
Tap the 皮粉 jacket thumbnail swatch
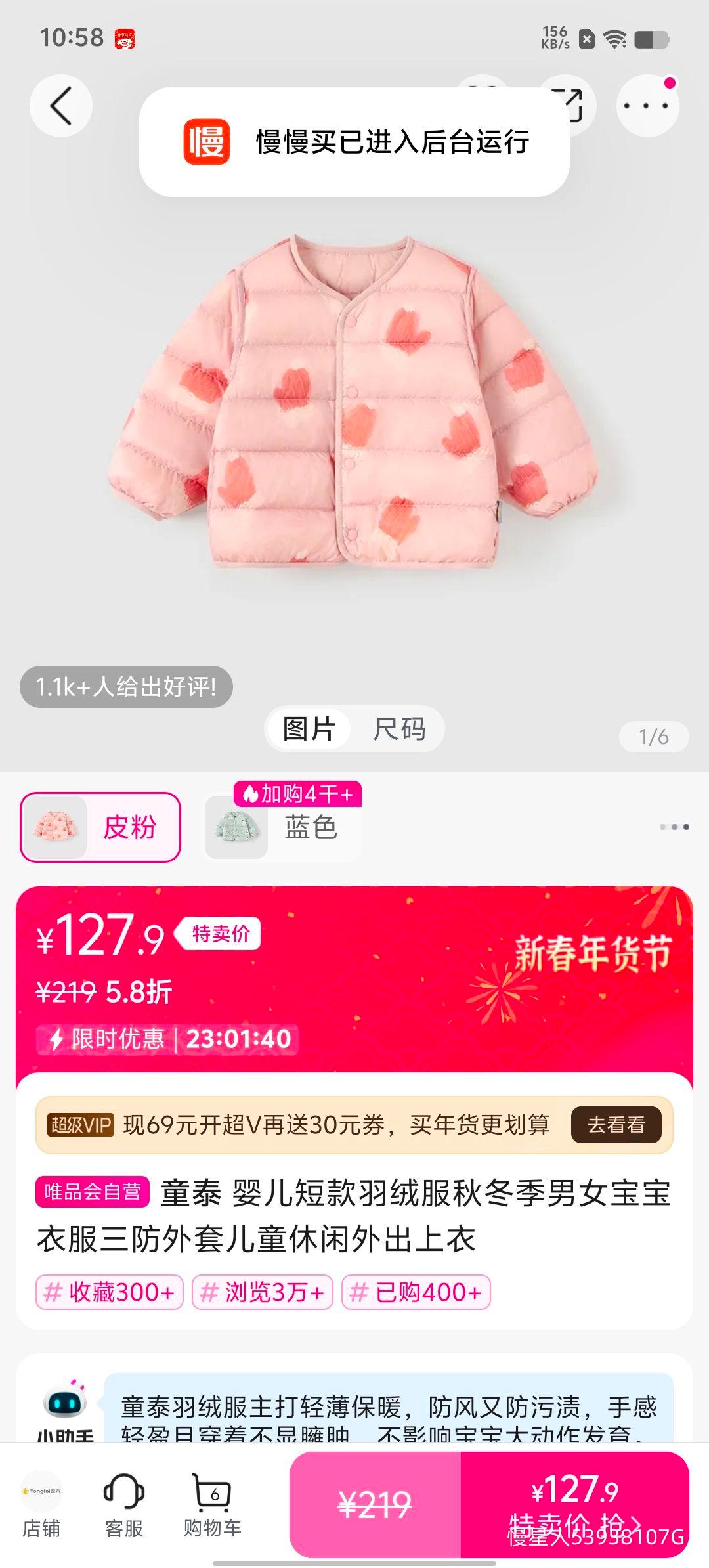tap(56, 827)
